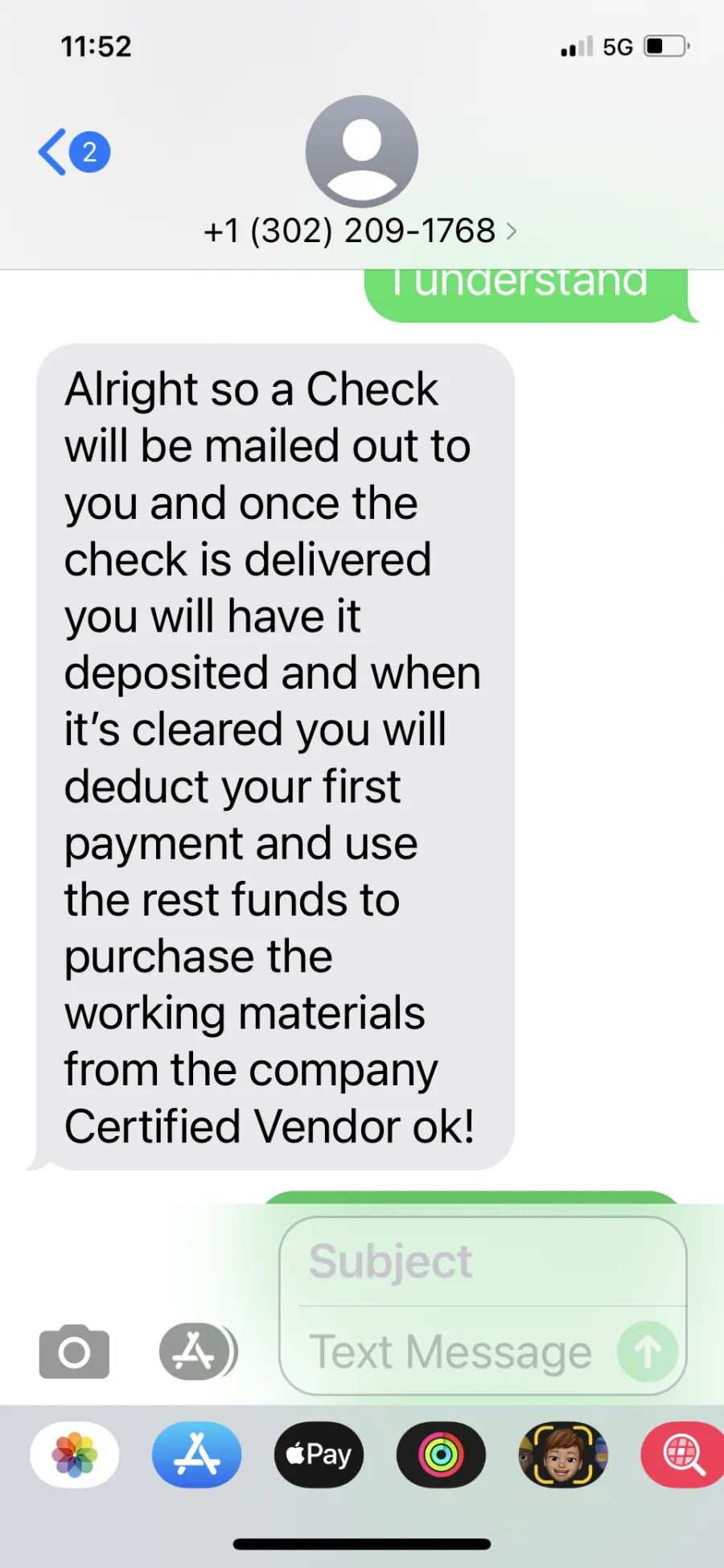
Task: Open the red globe image search app
Action: click(683, 1455)
